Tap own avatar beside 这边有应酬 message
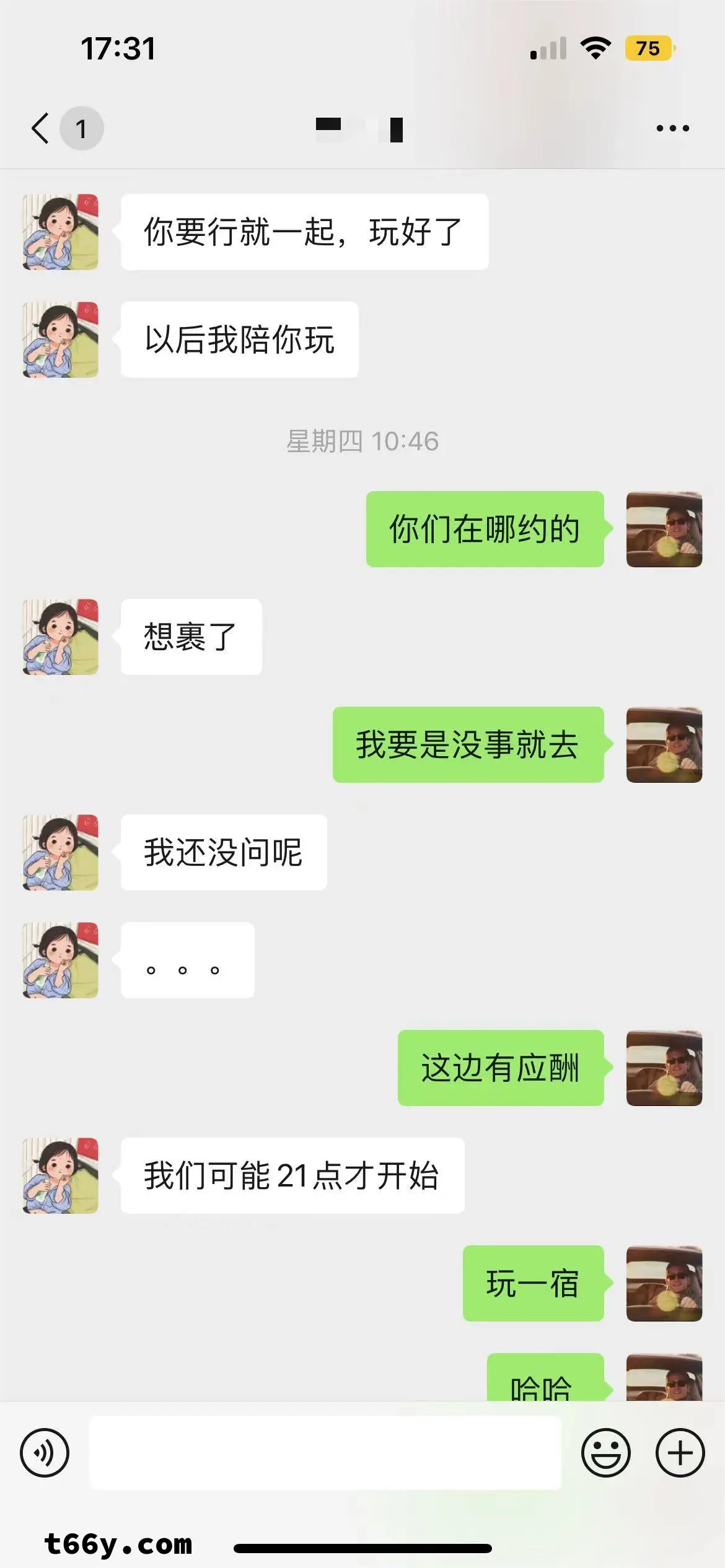The height and width of the screenshot is (1568, 725). 664,1068
